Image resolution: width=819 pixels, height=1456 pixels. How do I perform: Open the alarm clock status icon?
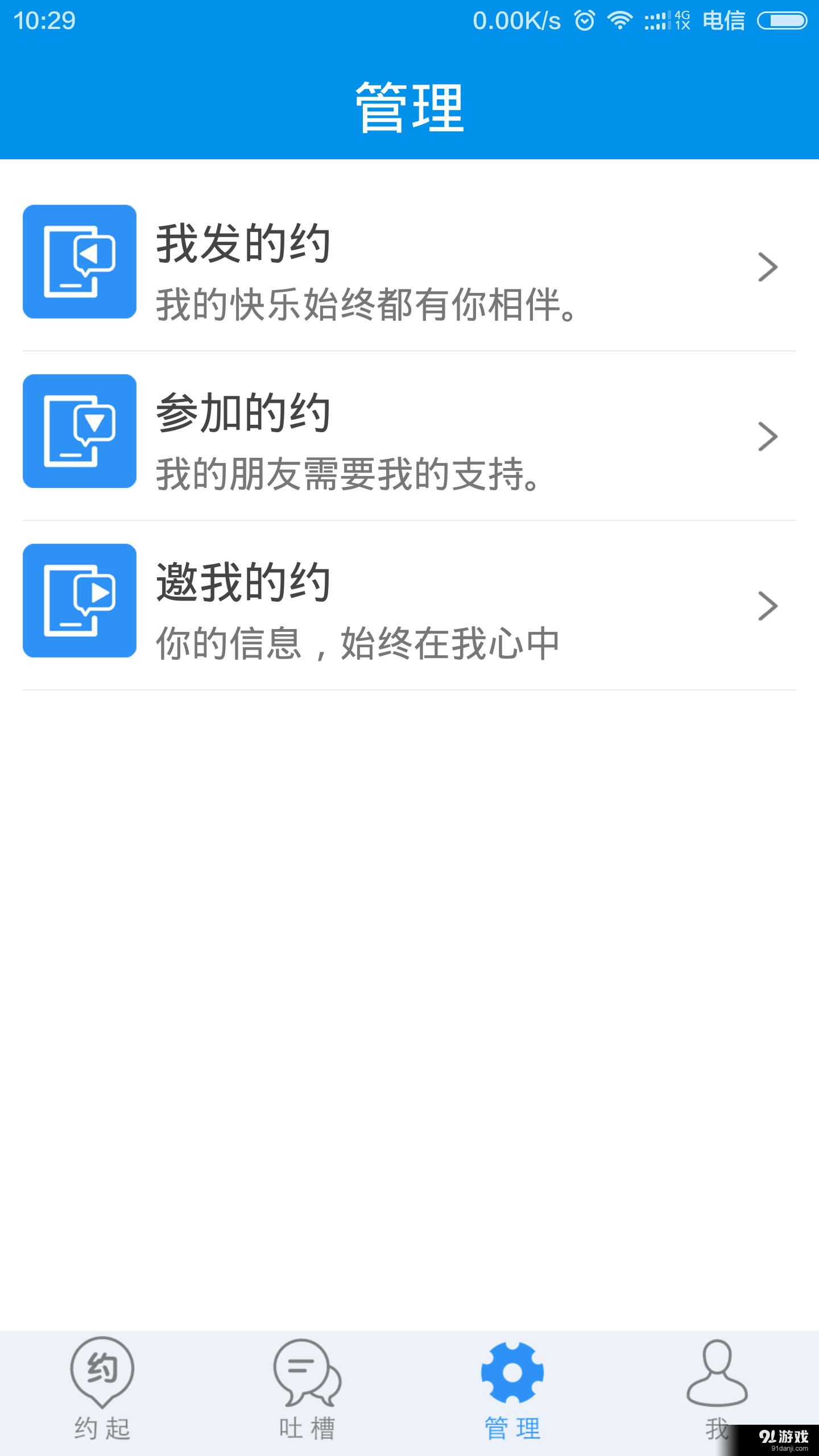(585, 20)
